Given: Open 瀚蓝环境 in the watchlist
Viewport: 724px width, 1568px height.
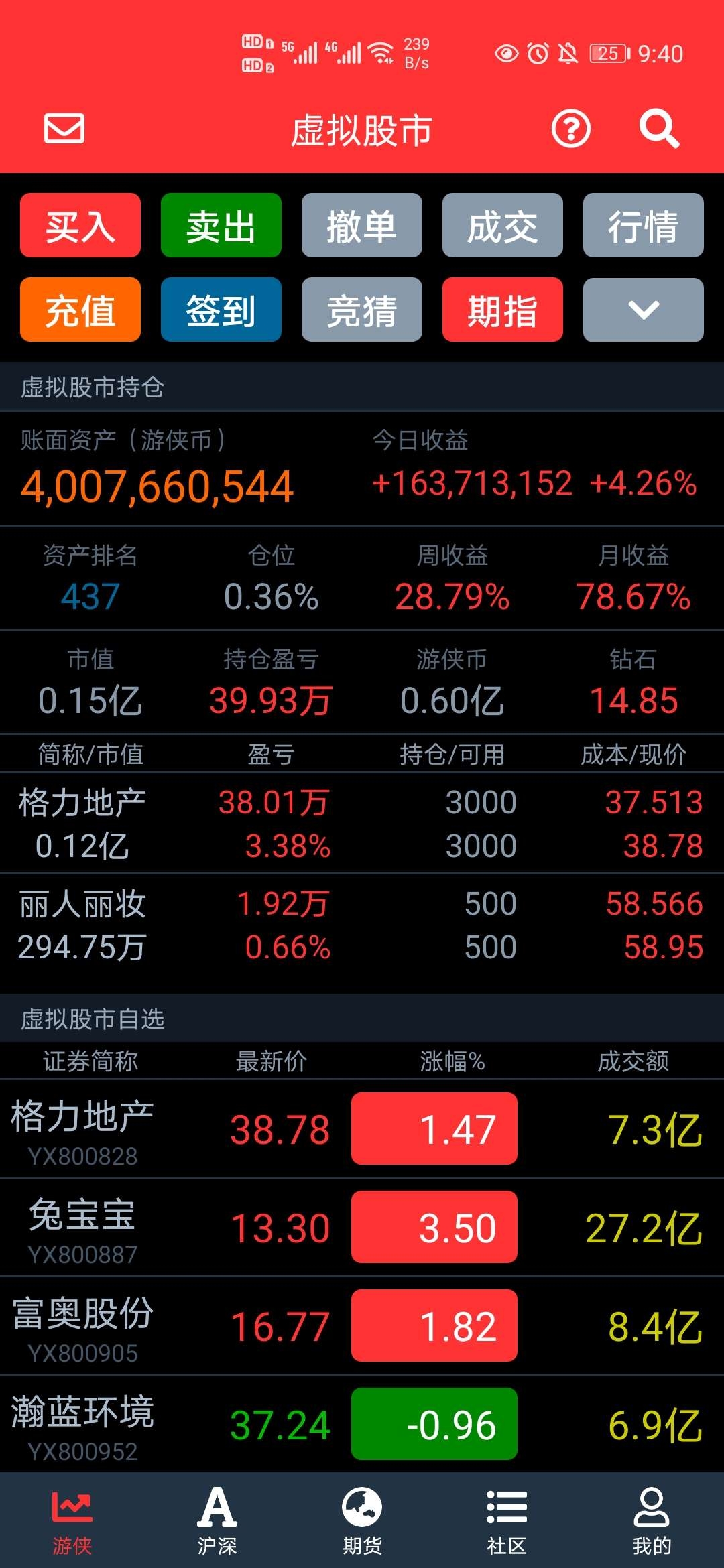Looking at the screenshot, I should pyautogui.click(x=362, y=1424).
